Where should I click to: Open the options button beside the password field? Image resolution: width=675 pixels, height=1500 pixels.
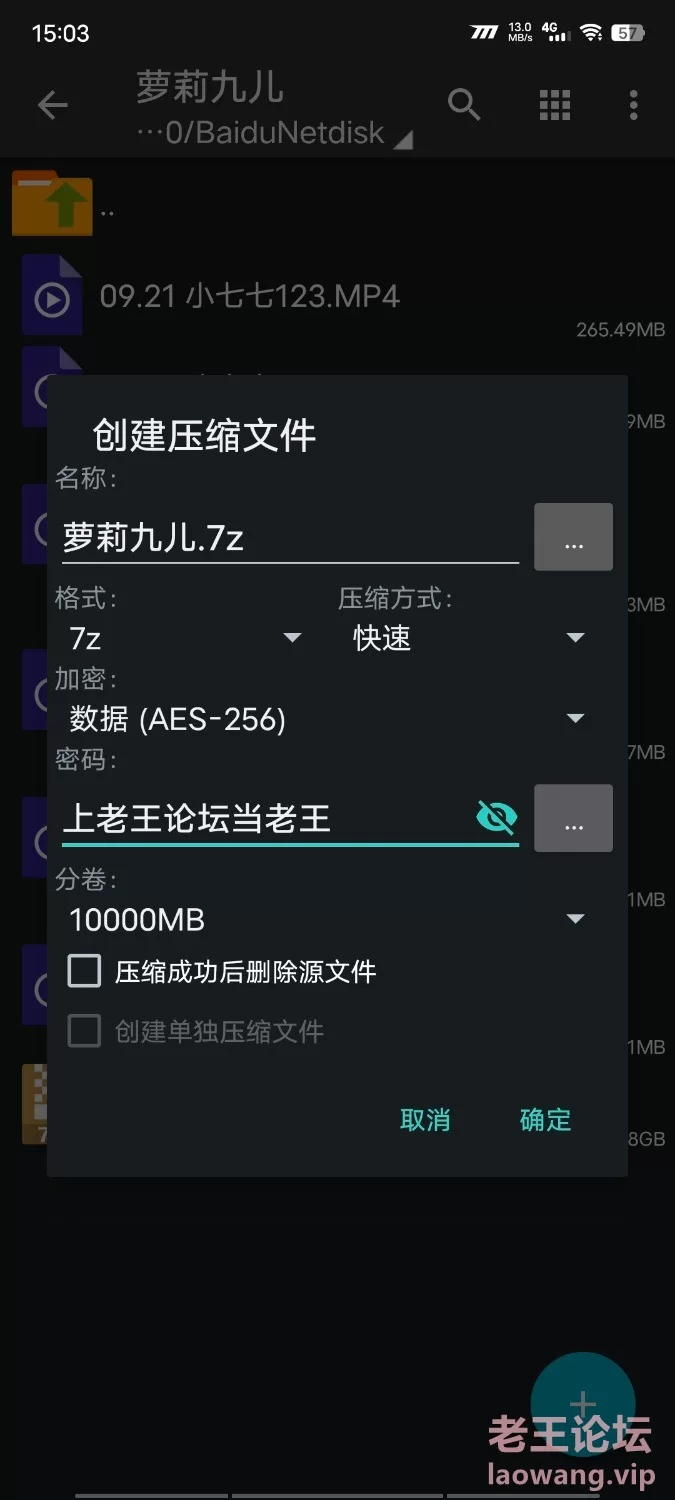tap(573, 819)
